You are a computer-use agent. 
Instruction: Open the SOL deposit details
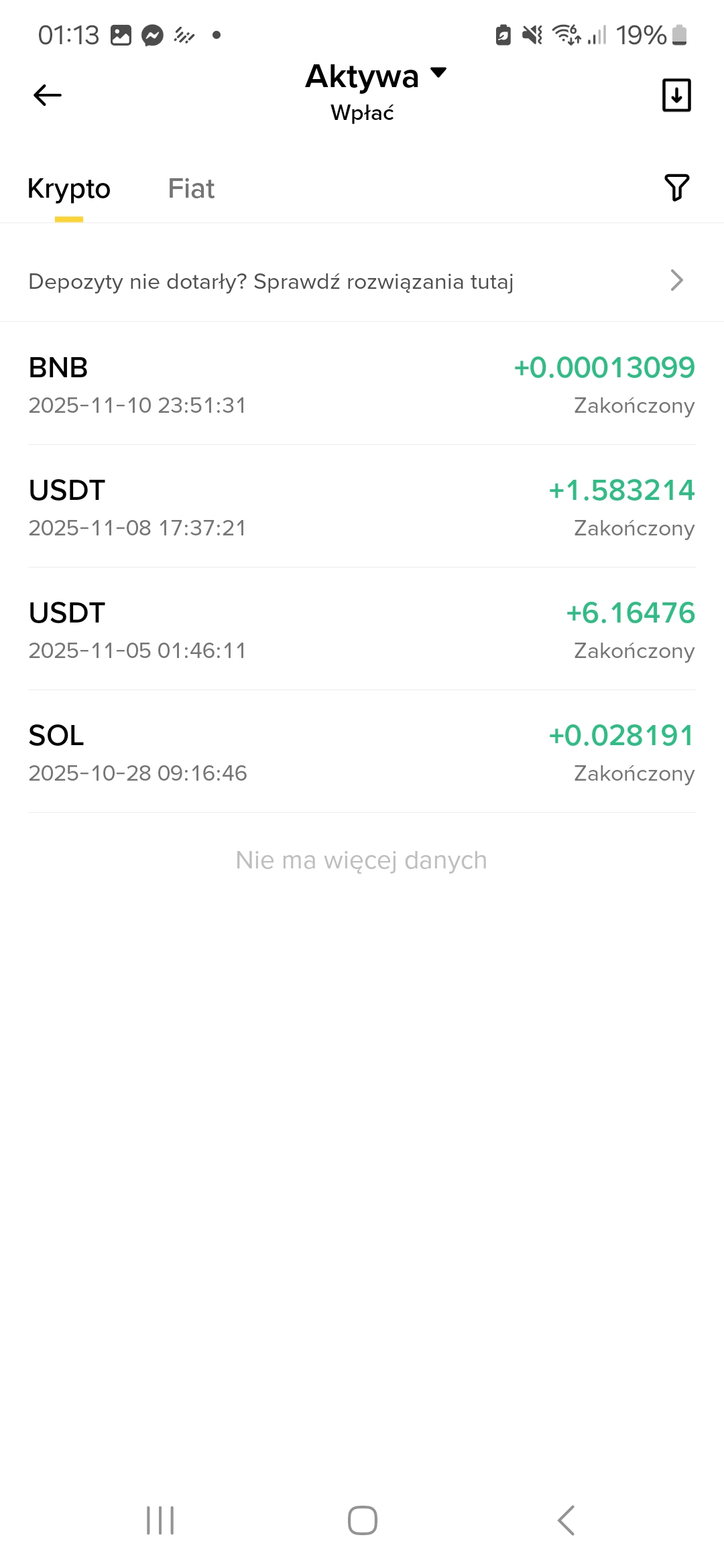(x=362, y=753)
